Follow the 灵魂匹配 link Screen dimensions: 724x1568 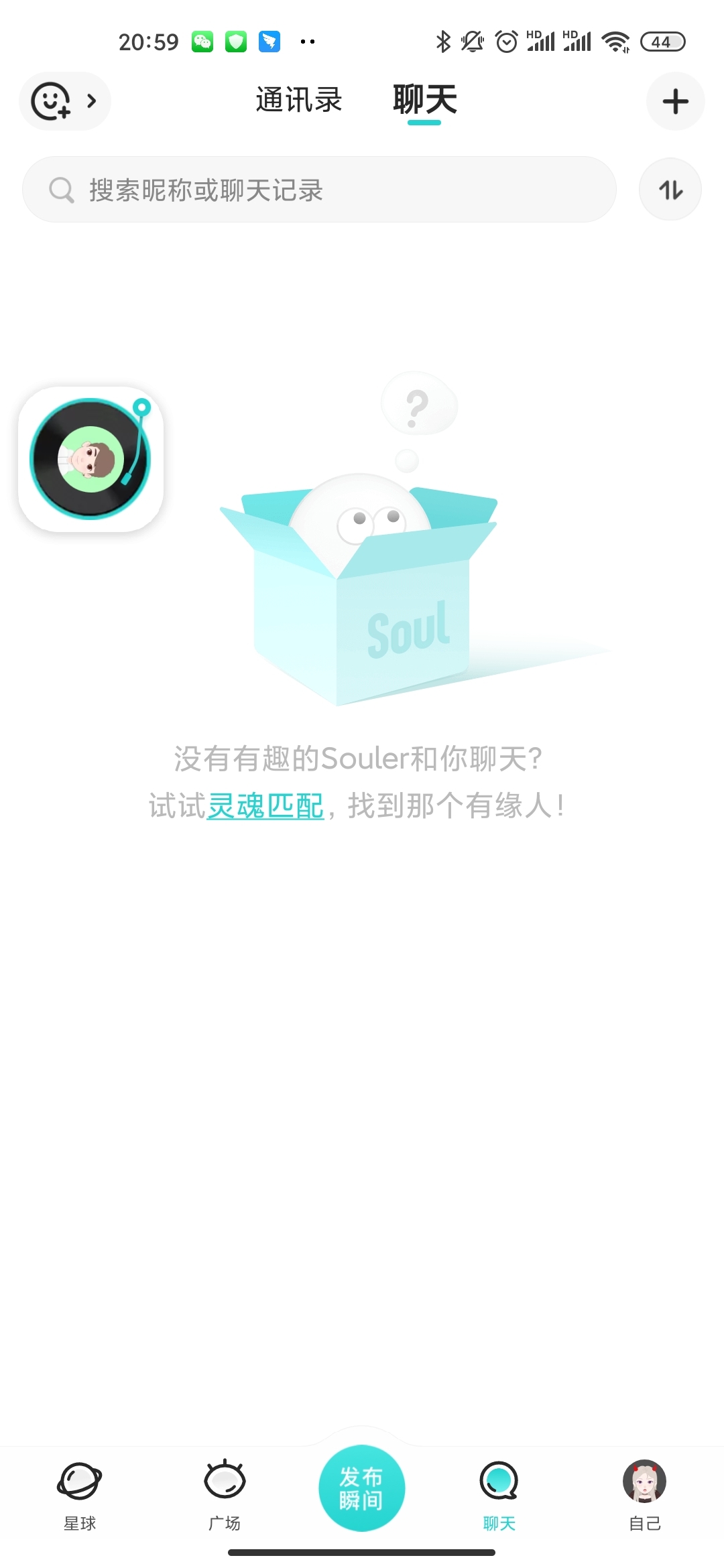pos(265,806)
